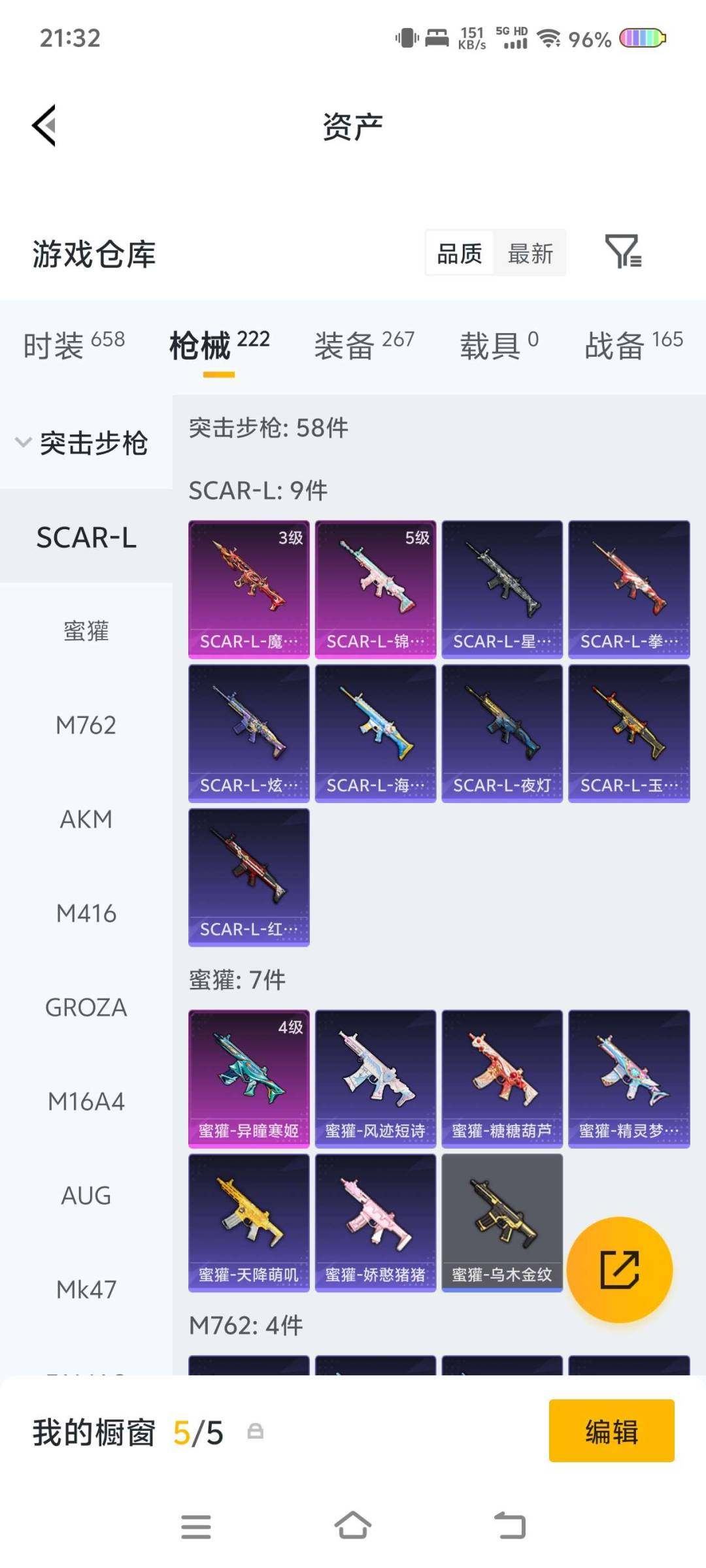Select 蜜獾 in the side list
The width and height of the screenshot is (706, 1568).
86,630
